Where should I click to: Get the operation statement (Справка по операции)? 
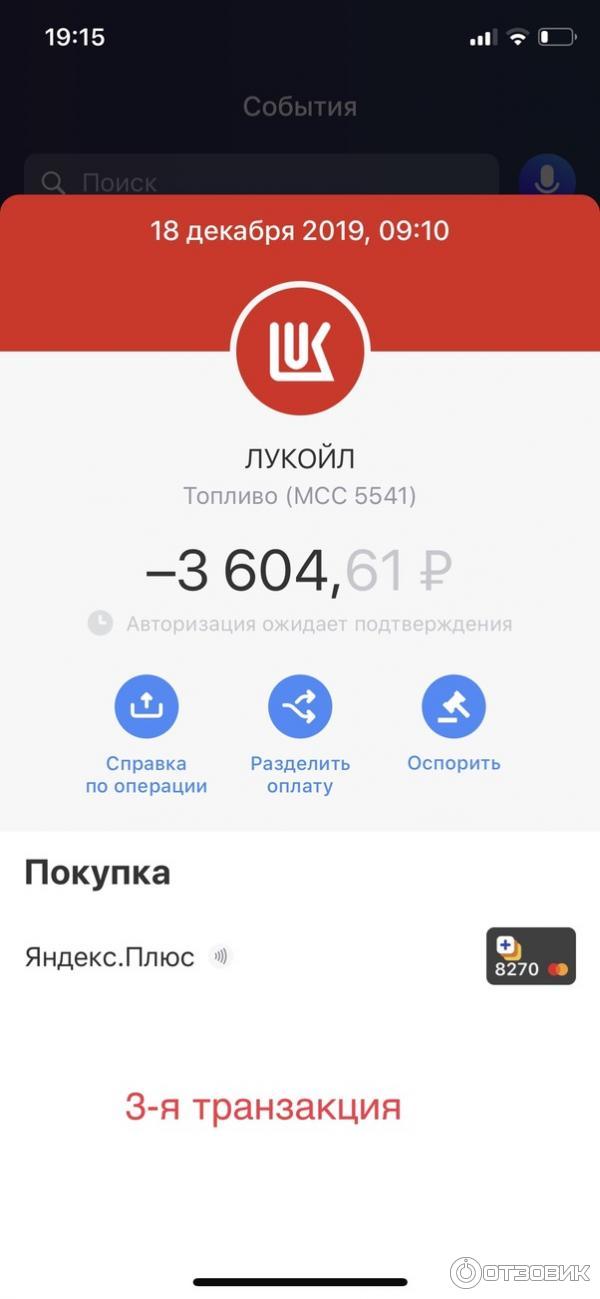pos(146,707)
